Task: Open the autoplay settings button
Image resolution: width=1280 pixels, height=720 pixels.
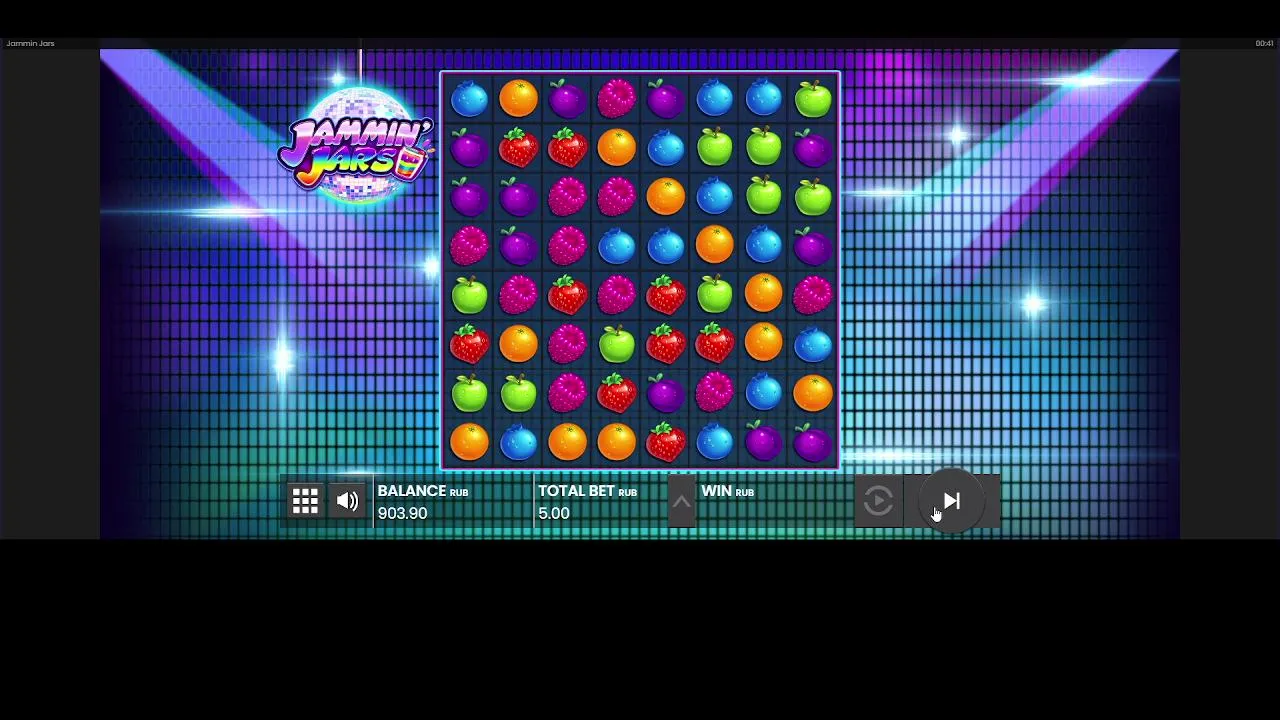Action: (x=878, y=501)
